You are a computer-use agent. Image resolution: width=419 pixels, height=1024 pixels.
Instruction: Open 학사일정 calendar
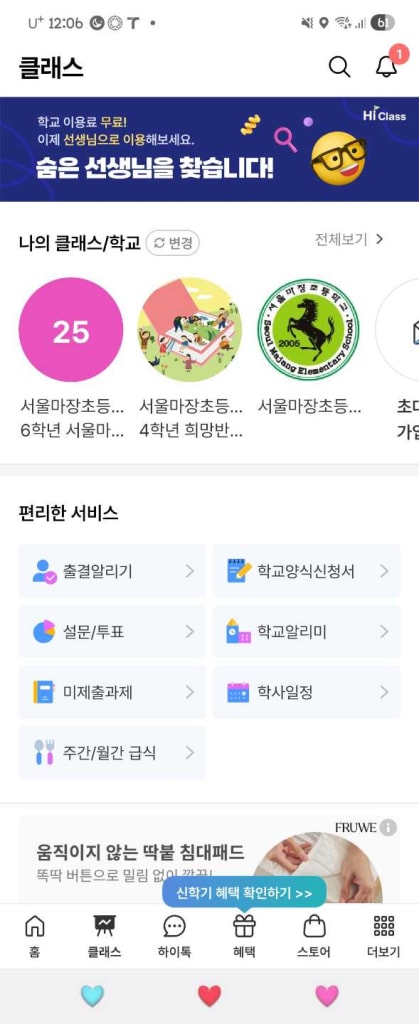pyautogui.click(x=306, y=692)
